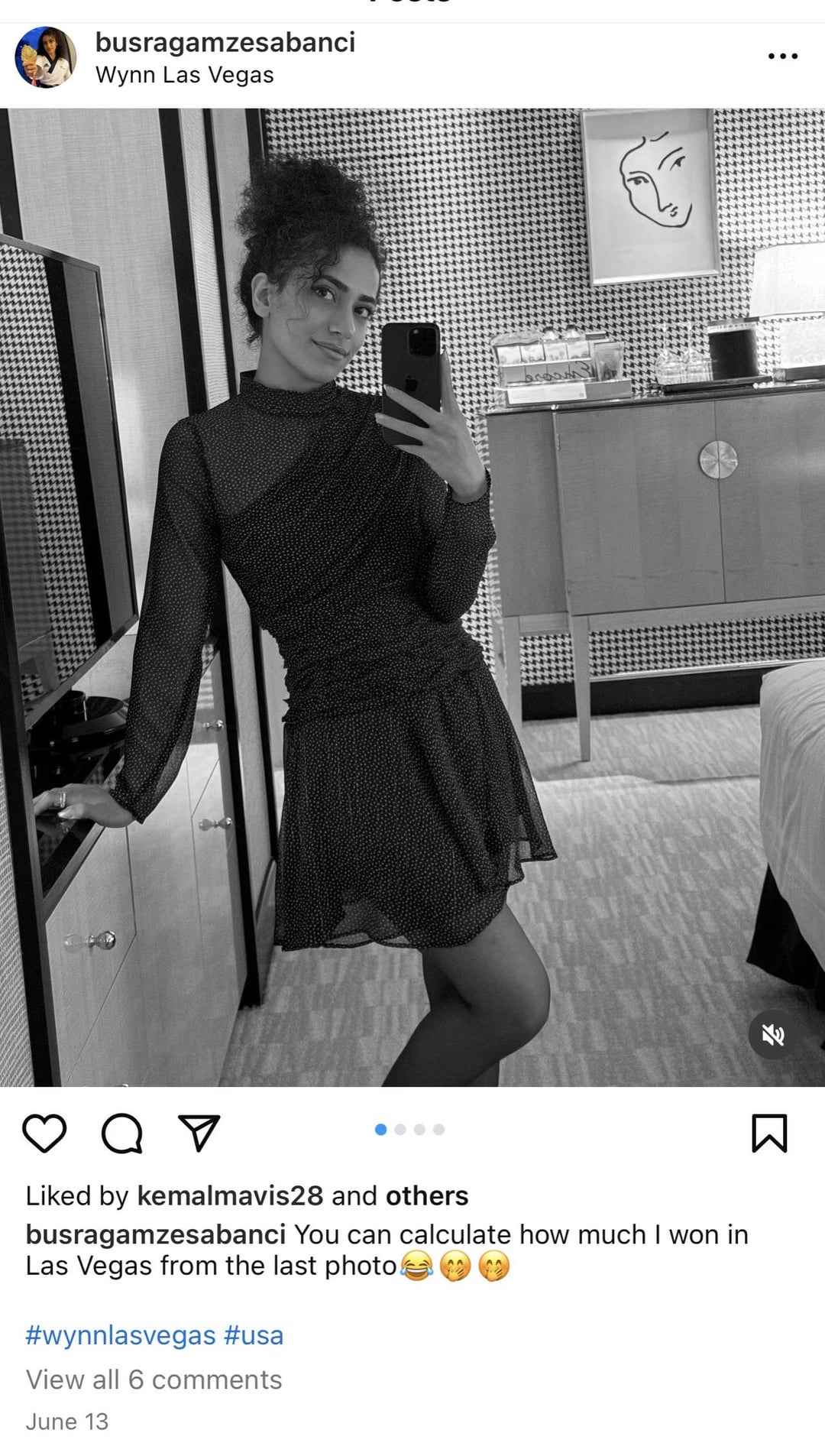825x1456 pixels.
Task: Open the Wynn Las Vegas location
Action: [x=184, y=75]
